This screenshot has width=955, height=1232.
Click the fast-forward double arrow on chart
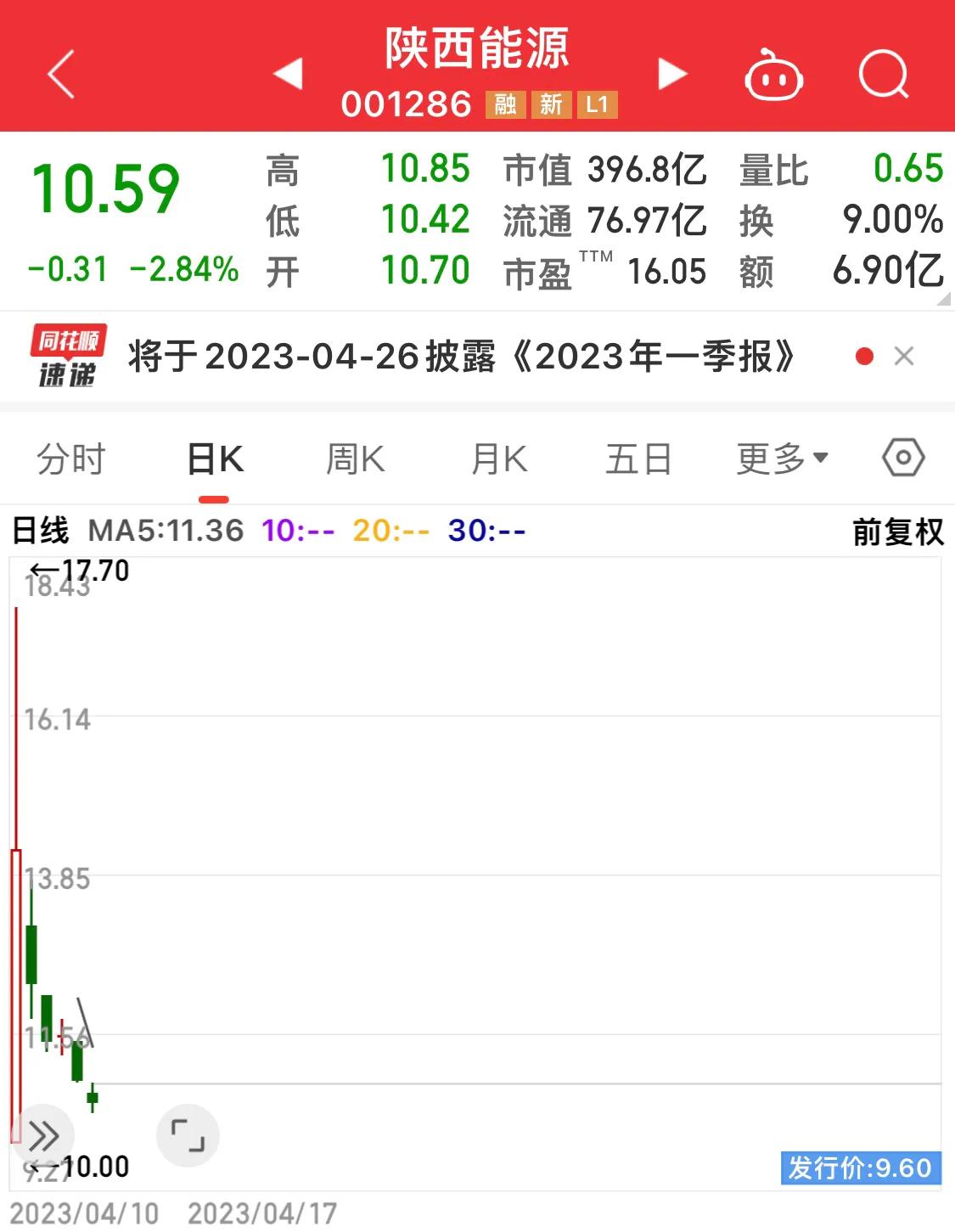tap(43, 1135)
